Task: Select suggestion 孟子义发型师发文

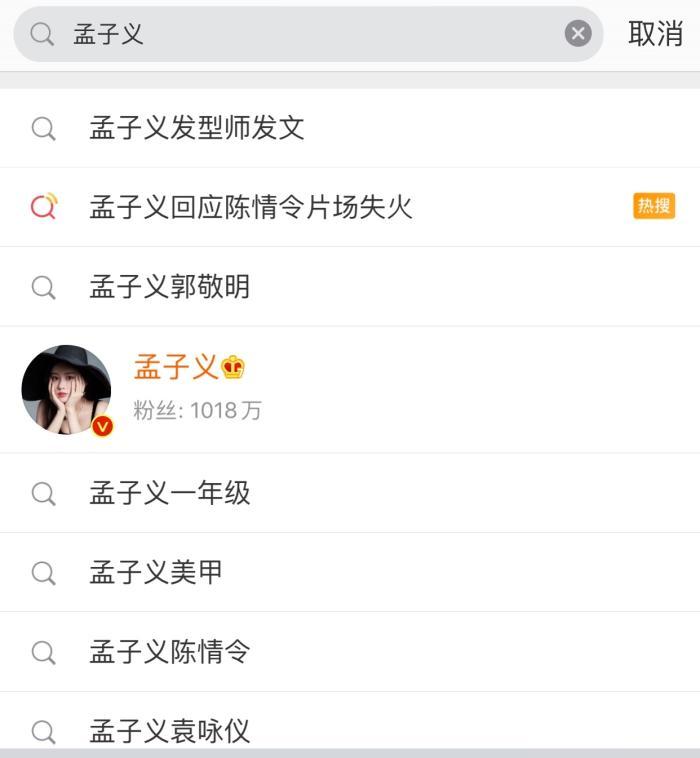Action: click(197, 128)
